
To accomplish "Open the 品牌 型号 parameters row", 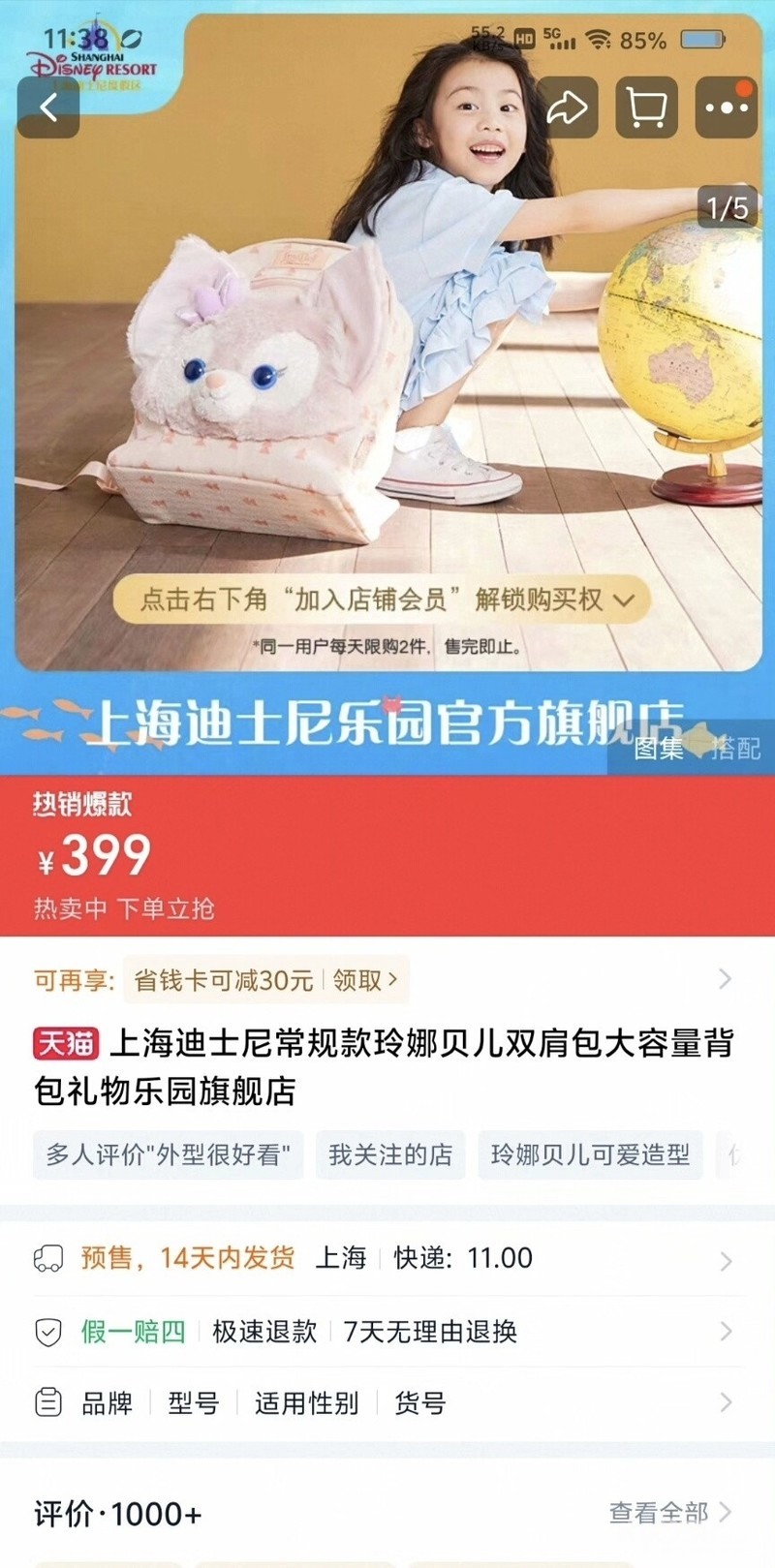I will [x=387, y=1402].
